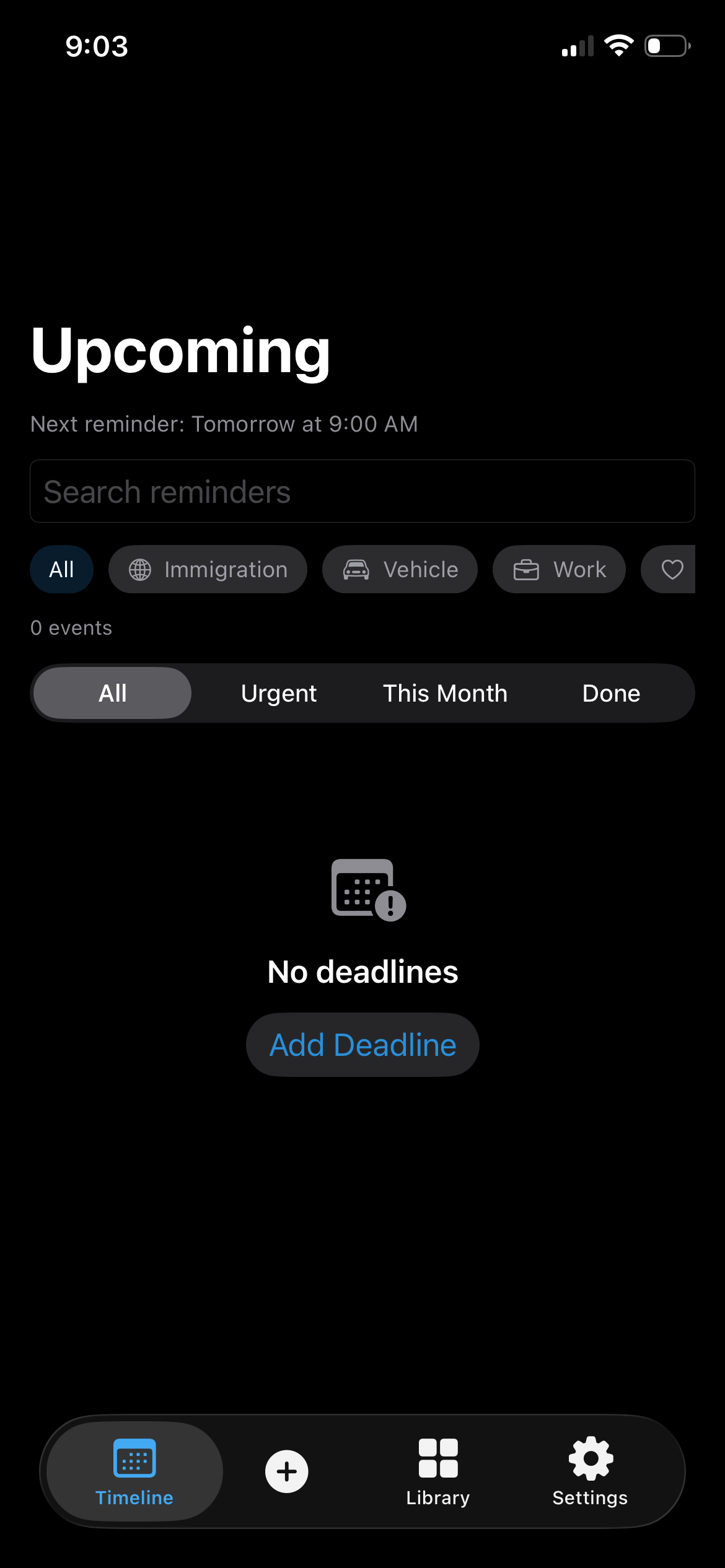Switch to the Done segment

coord(611,693)
